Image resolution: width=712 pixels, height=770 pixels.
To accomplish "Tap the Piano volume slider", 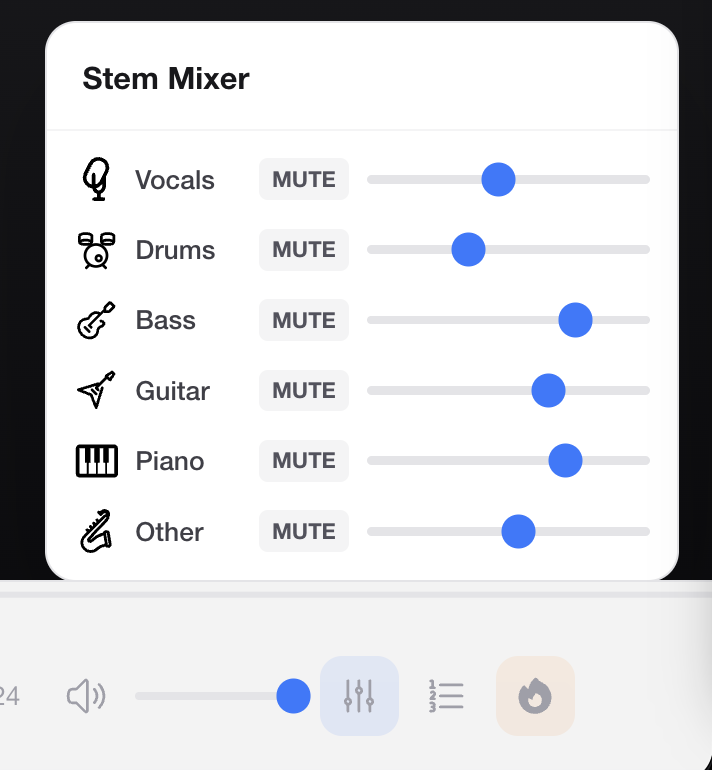I will pyautogui.click(x=565, y=461).
